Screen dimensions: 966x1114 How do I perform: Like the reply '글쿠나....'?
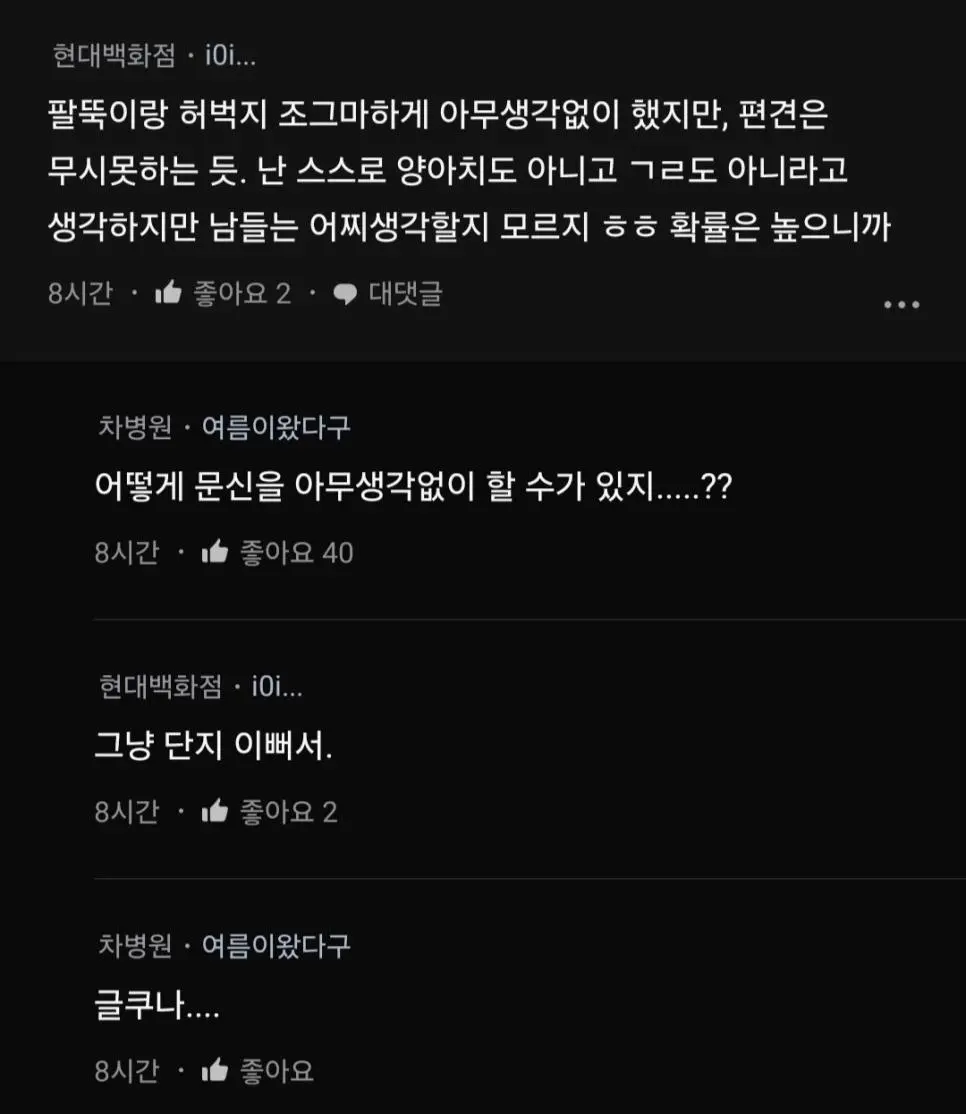tap(216, 1071)
